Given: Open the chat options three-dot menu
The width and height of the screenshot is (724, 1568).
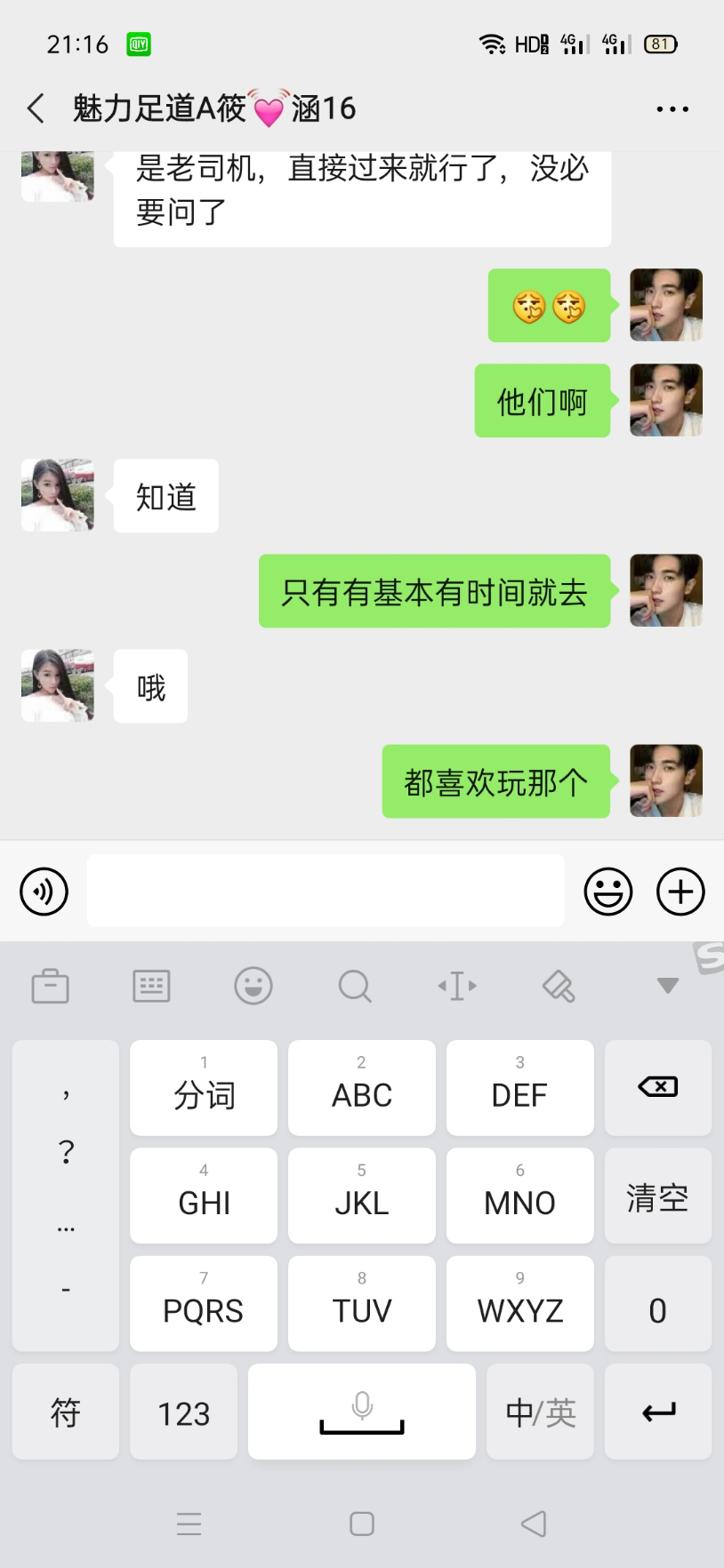Looking at the screenshot, I should tap(672, 109).
